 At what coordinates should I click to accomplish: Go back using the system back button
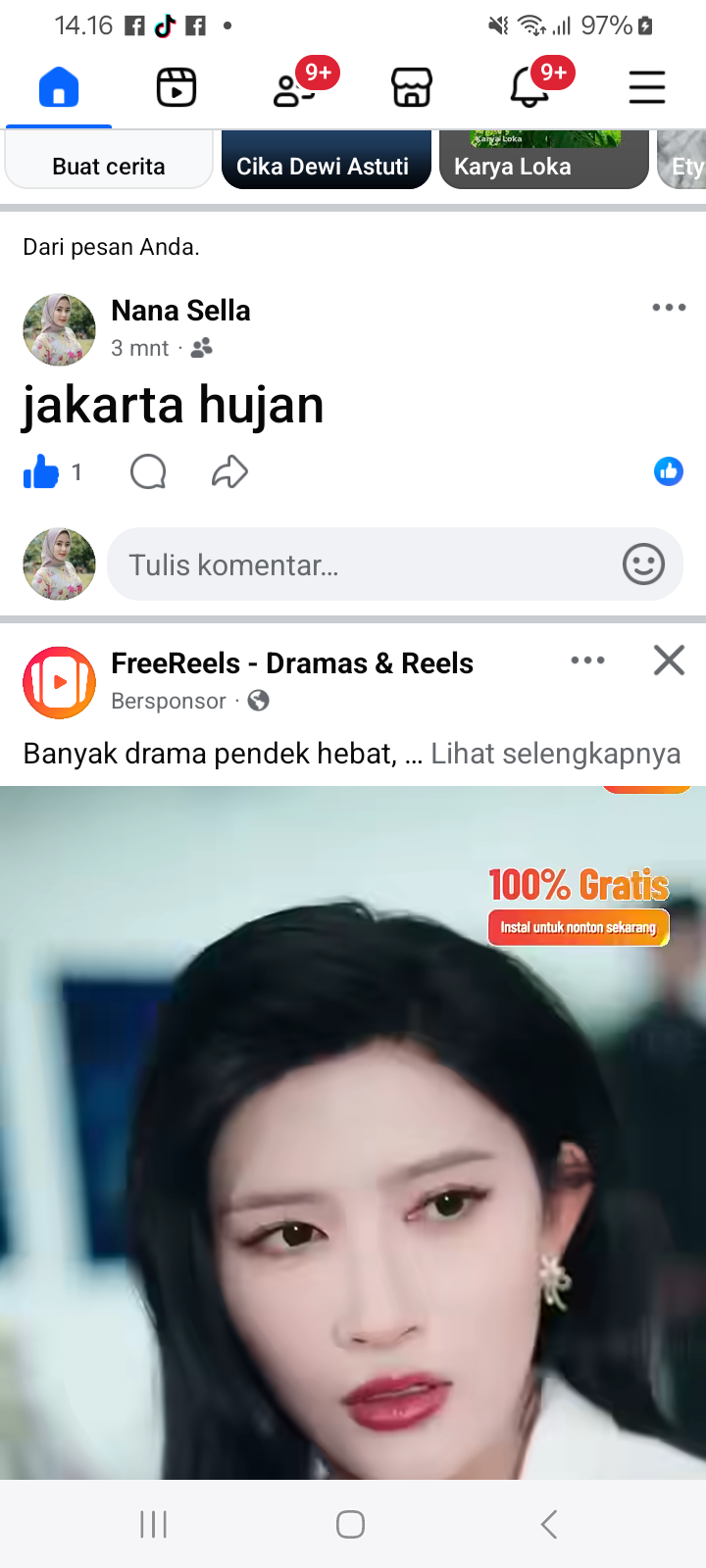tap(549, 1524)
